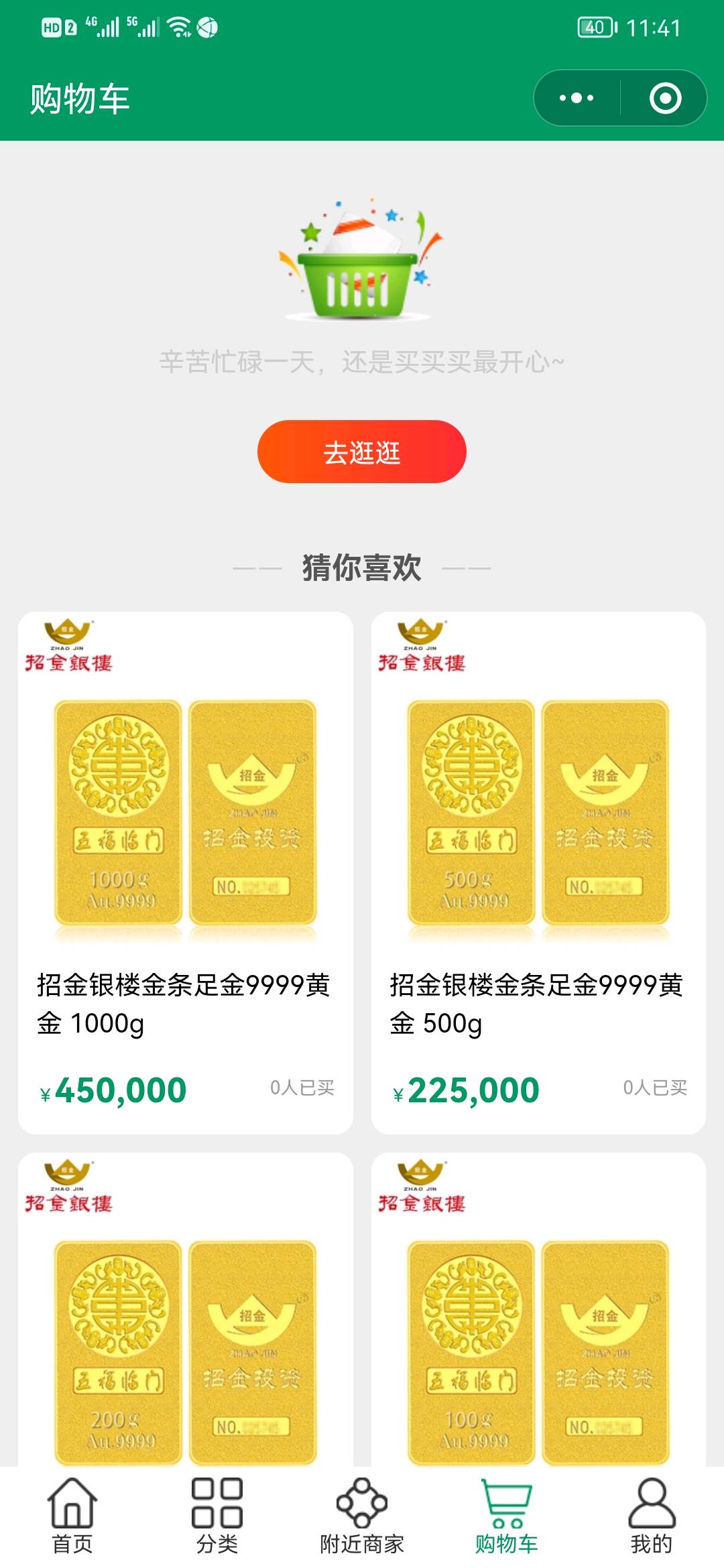Viewport: 724px width, 1568px height.
Task: View the 200g gold bar product
Action: 186,1333
